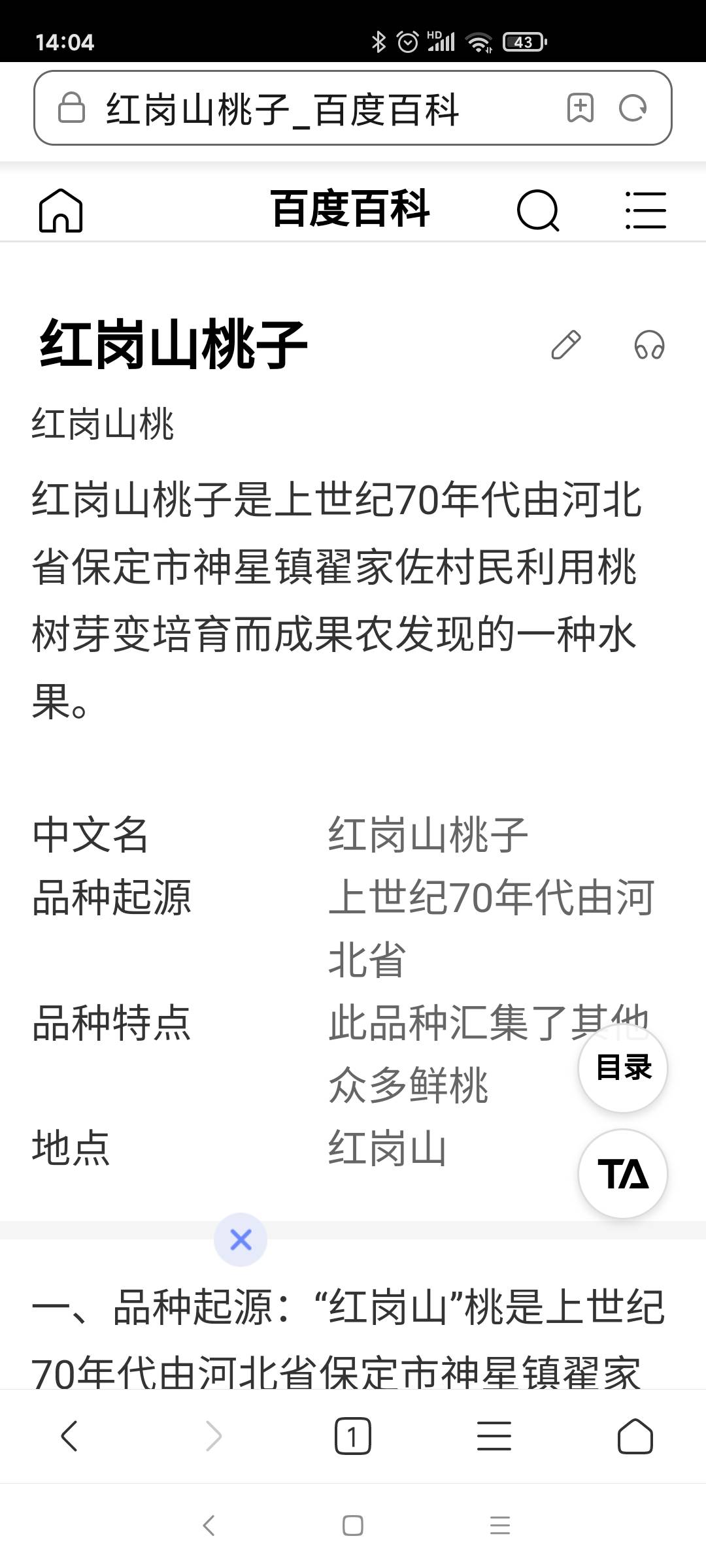Tap the address bar showing 红岗山桃子_百度百科
The width and height of the screenshot is (706, 1568).
pos(353,108)
